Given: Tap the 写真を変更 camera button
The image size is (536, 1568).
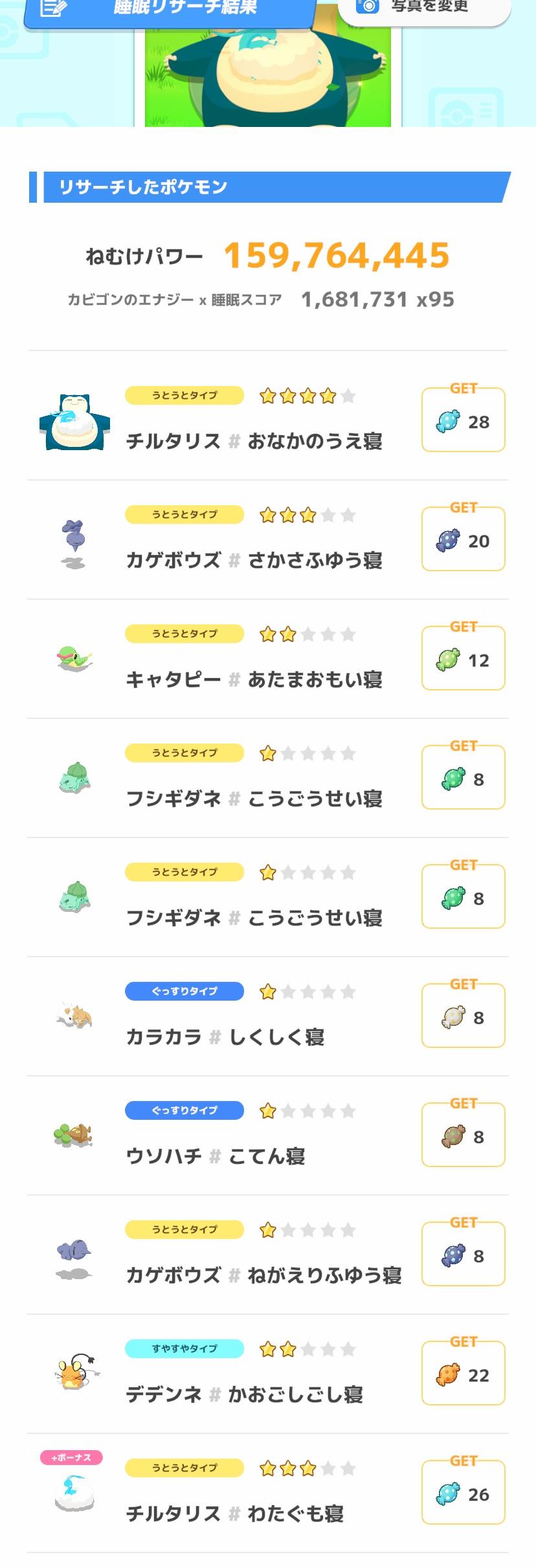Looking at the screenshot, I should 425,9.
